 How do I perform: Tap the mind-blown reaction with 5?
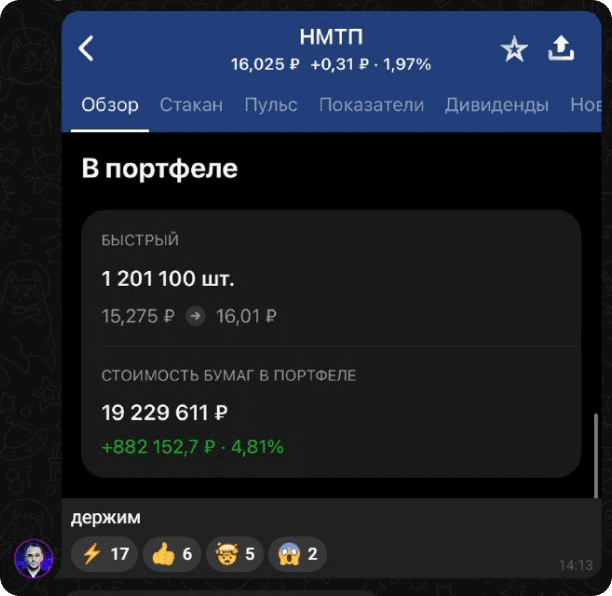tap(236, 554)
